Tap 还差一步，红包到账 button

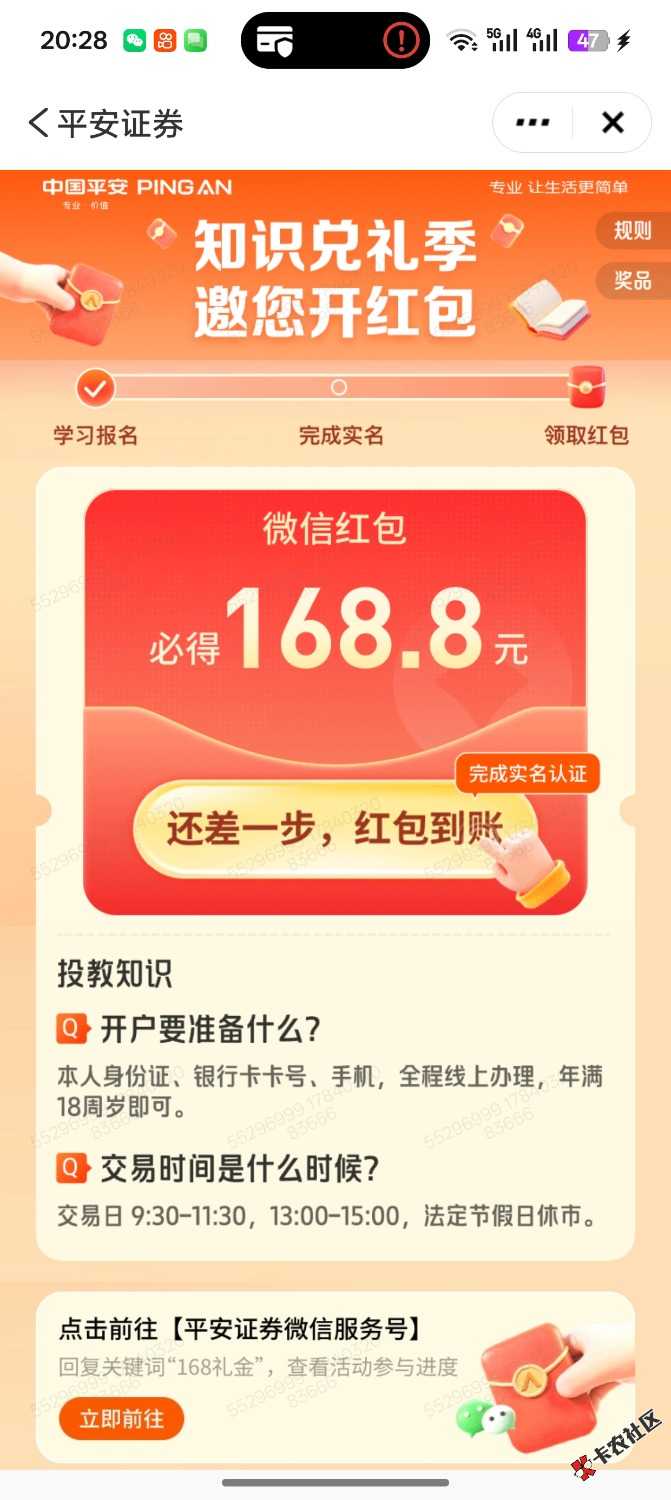tap(335, 829)
